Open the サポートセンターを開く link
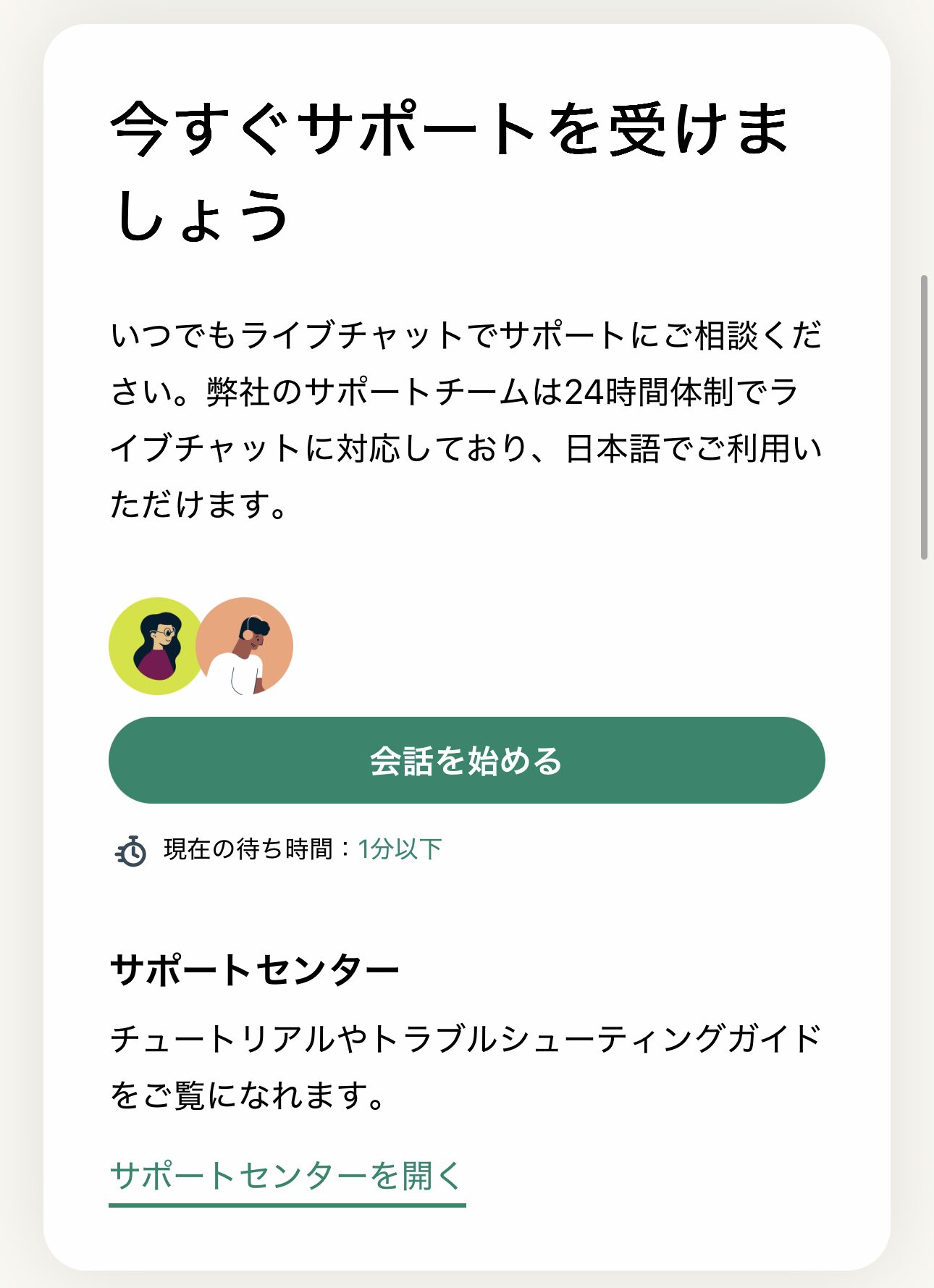 coord(287,1176)
